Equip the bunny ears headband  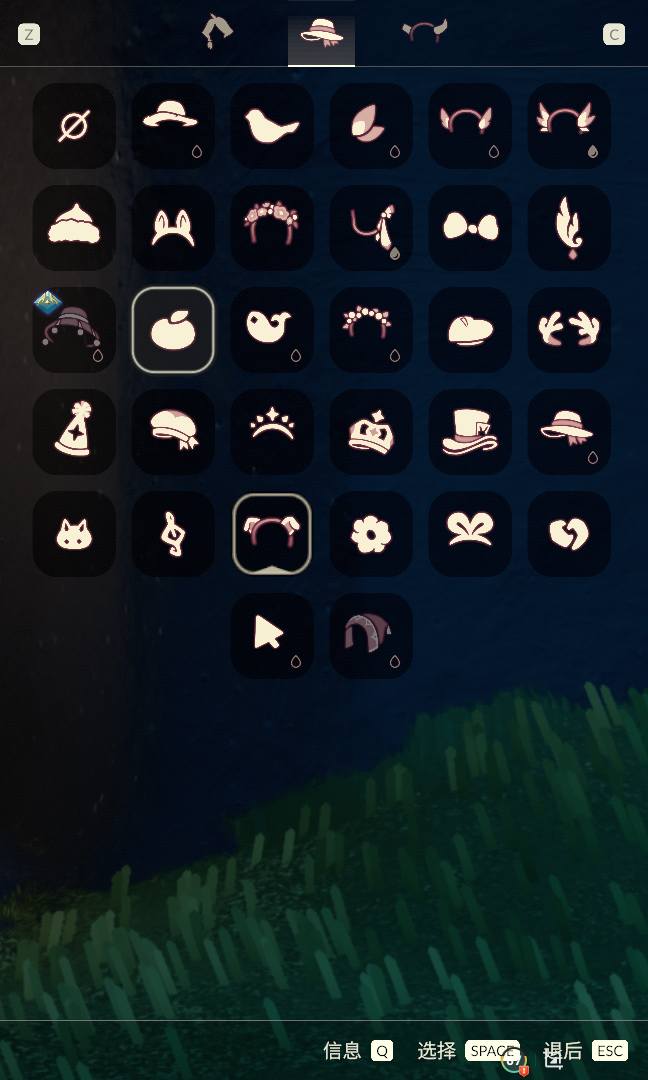click(x=173, y=228)
